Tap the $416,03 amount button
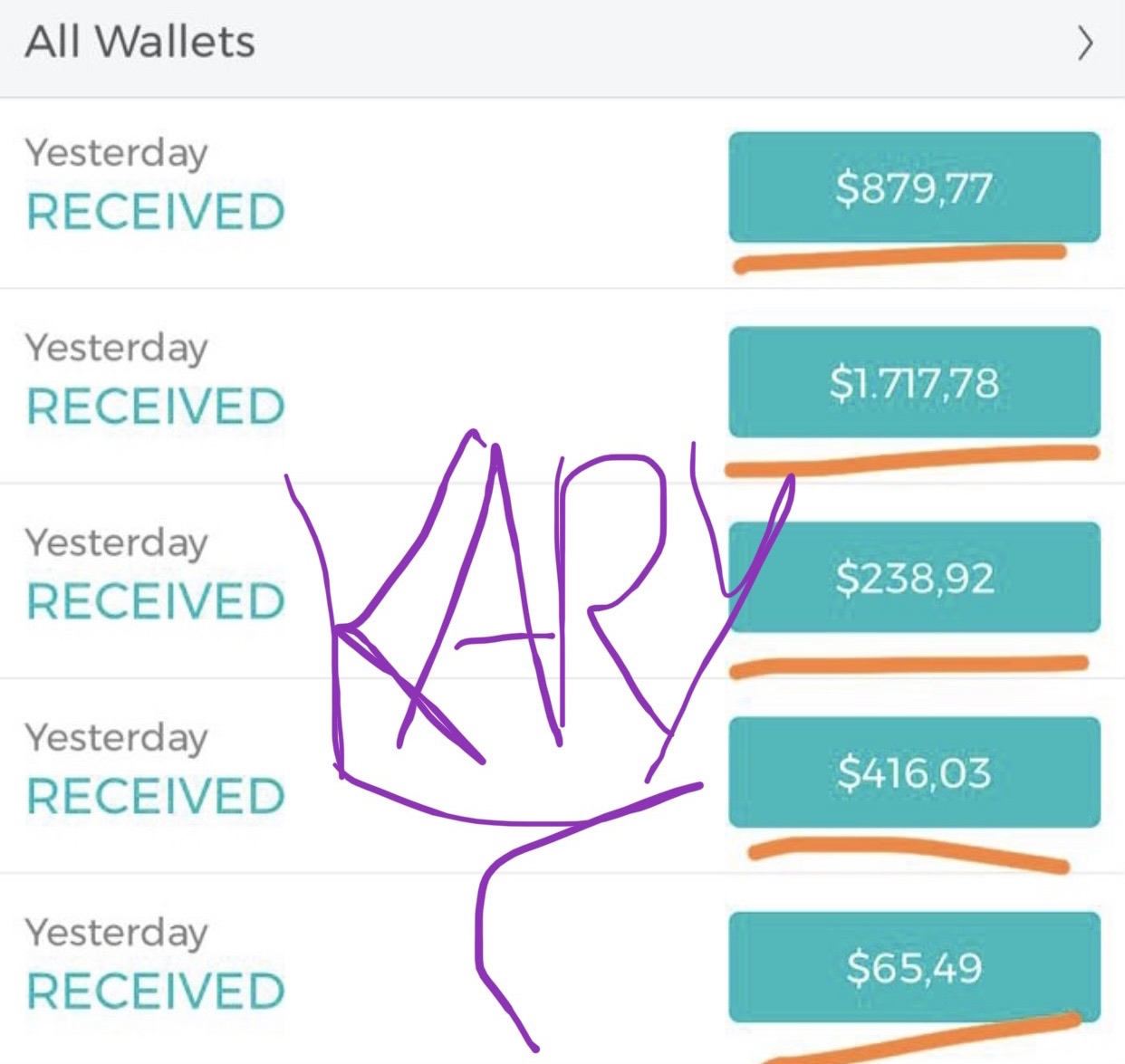 (x=914, y=772)
